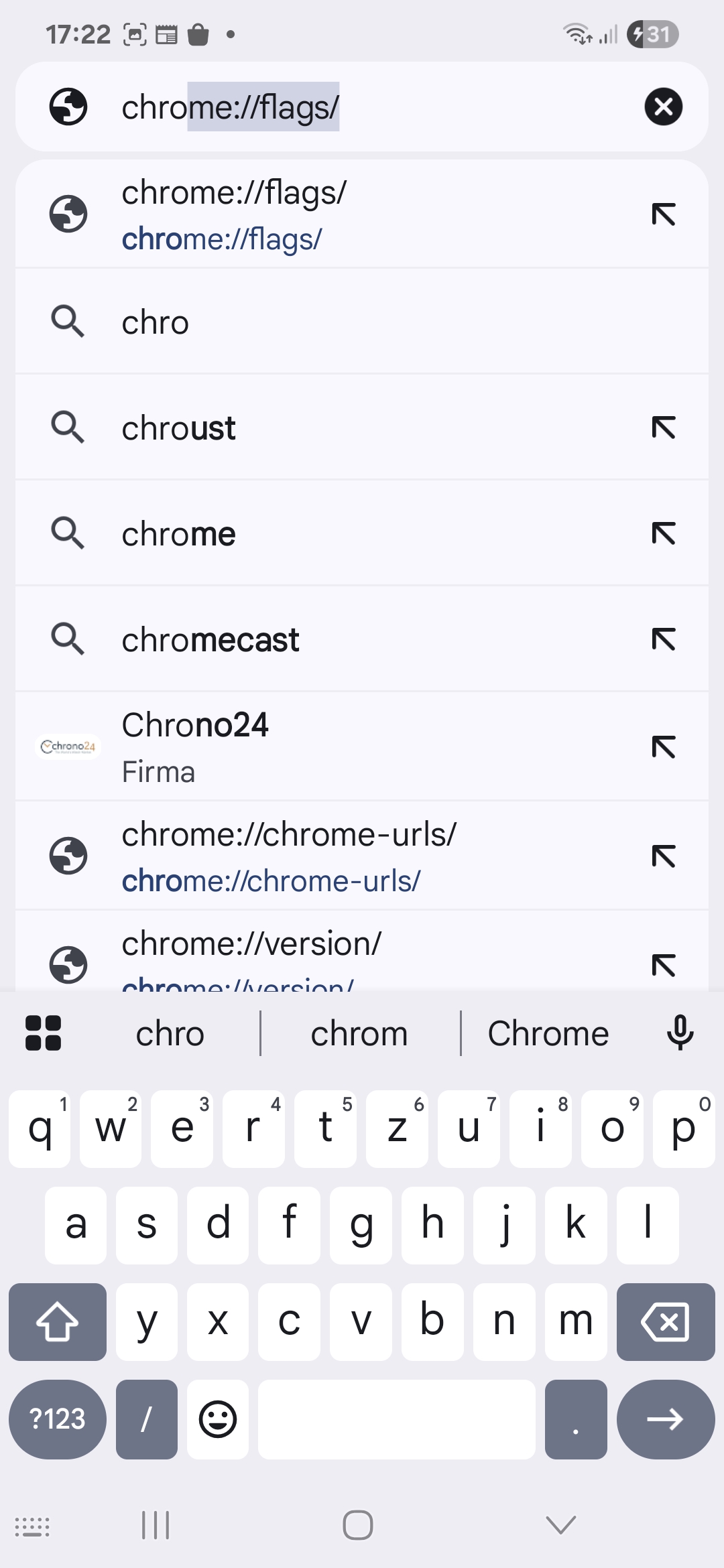The image size is (724, 1568).
Task: Switch keyboard to ?123 symbols
Action: (x=58, y=1419)
